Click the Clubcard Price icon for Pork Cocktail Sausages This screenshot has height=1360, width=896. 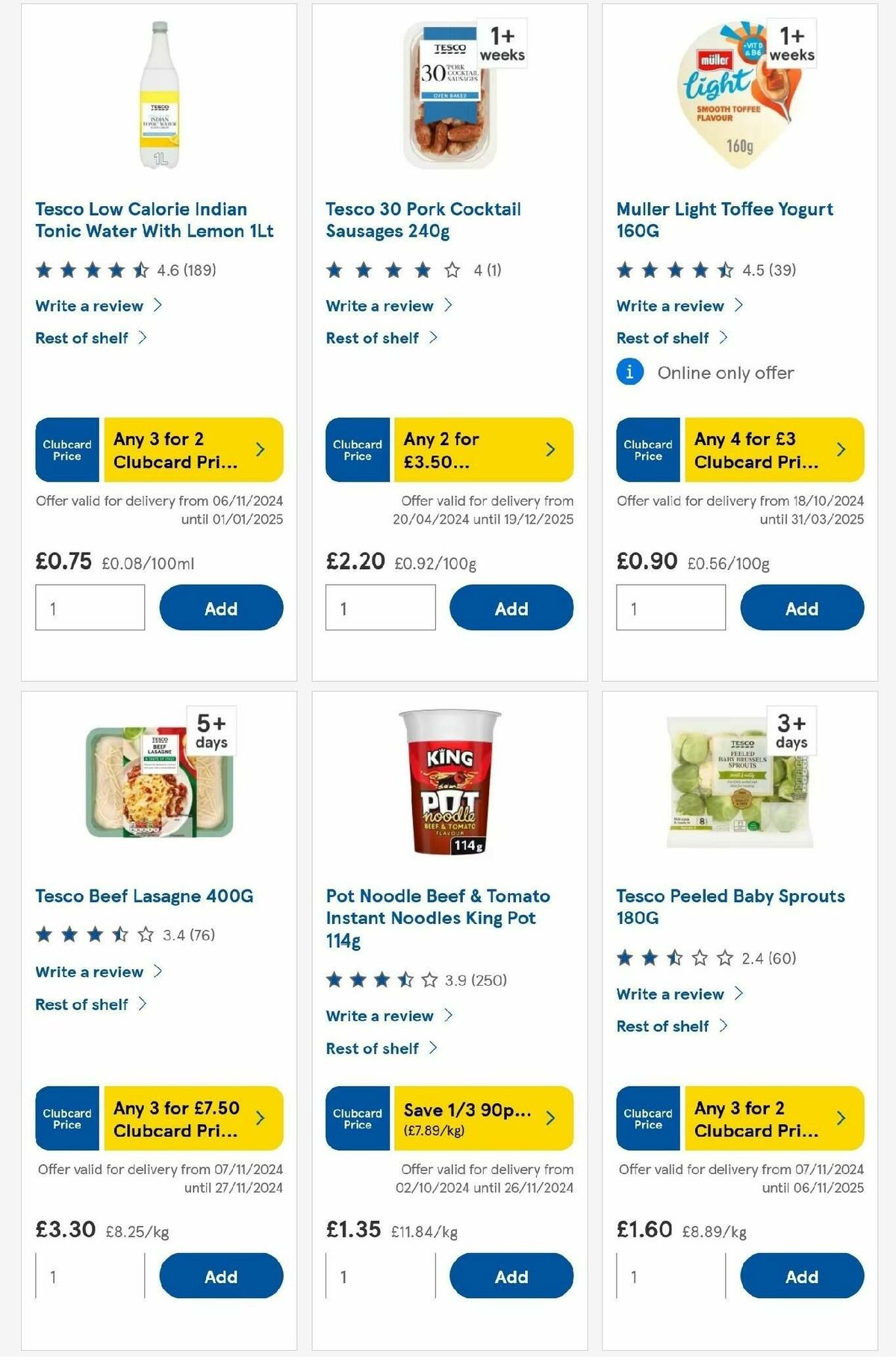pos(357,449)
